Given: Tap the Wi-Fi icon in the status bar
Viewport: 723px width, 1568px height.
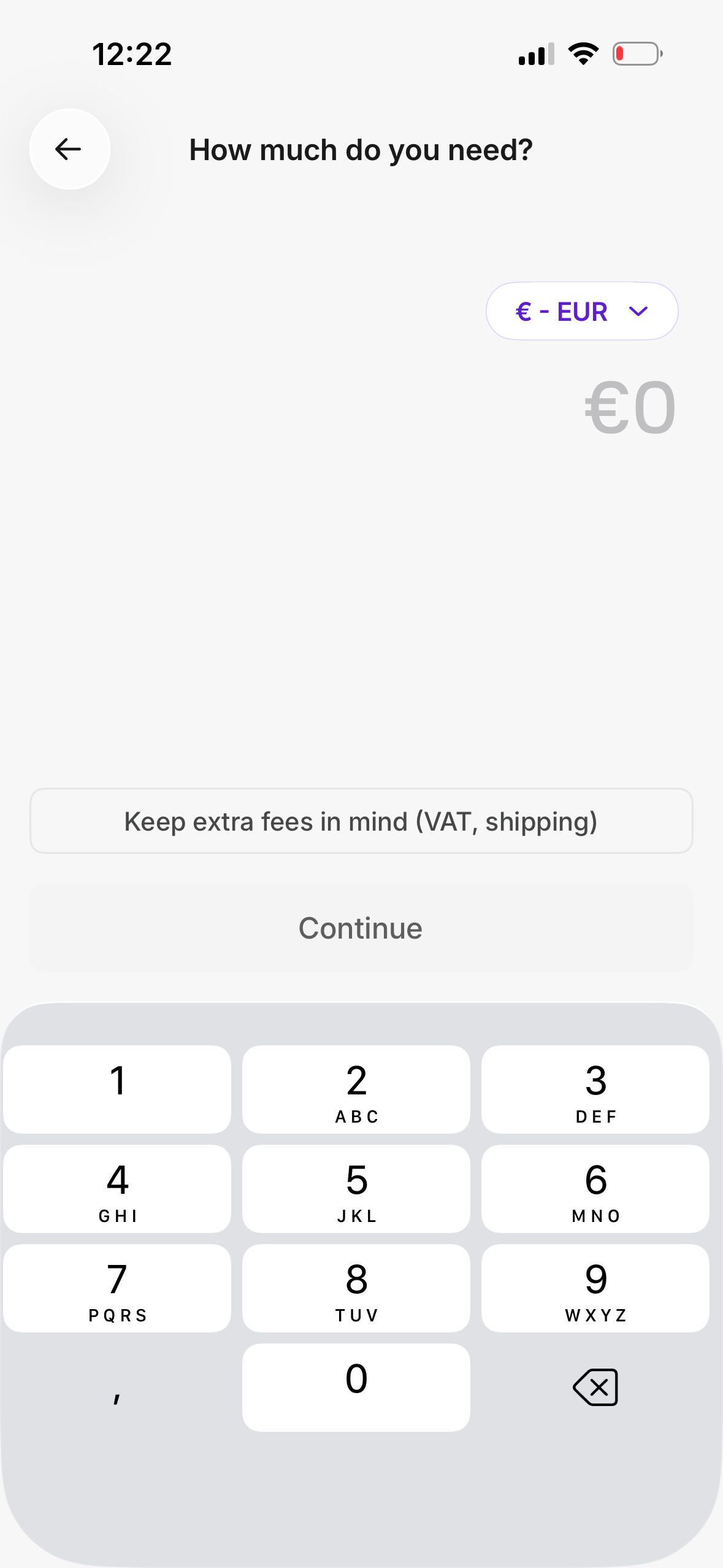Looking at the screenshot, I should [583, 53].
